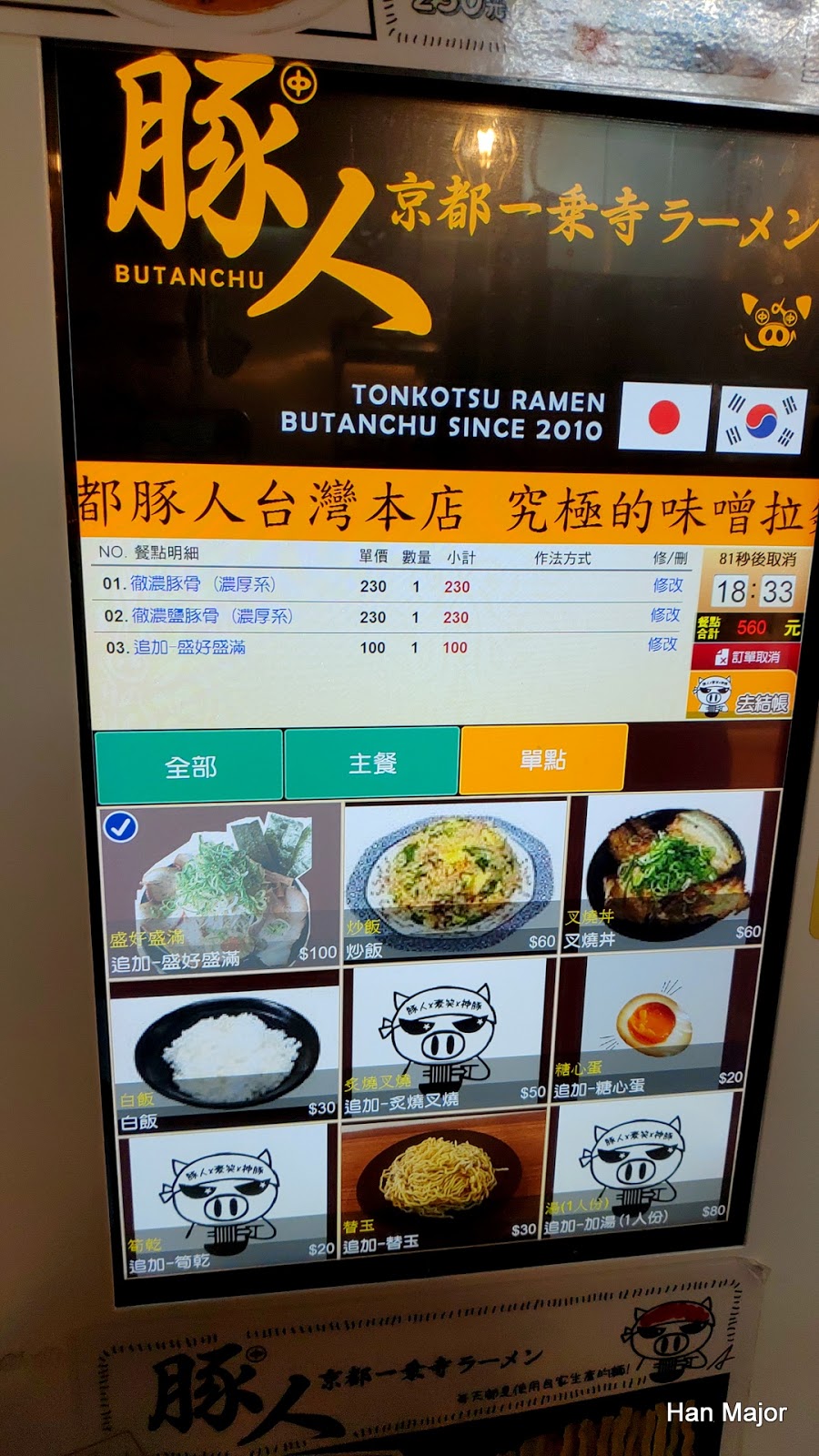Tap the 追加-盛好盛滿 item tile
This screenshot has width=819, height=1456.
[221, 889]
